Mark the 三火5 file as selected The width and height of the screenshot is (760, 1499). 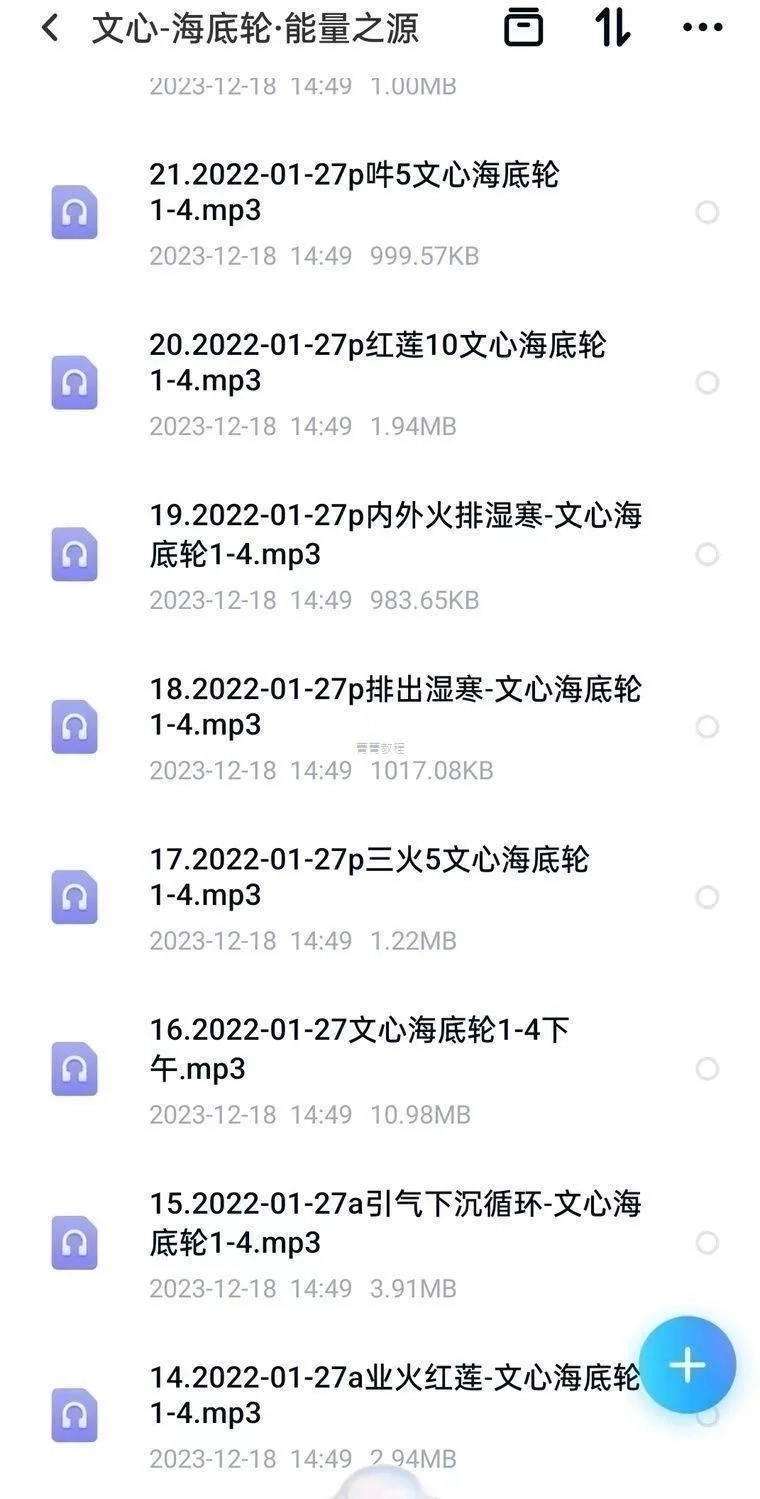click(x=707, y=897)
